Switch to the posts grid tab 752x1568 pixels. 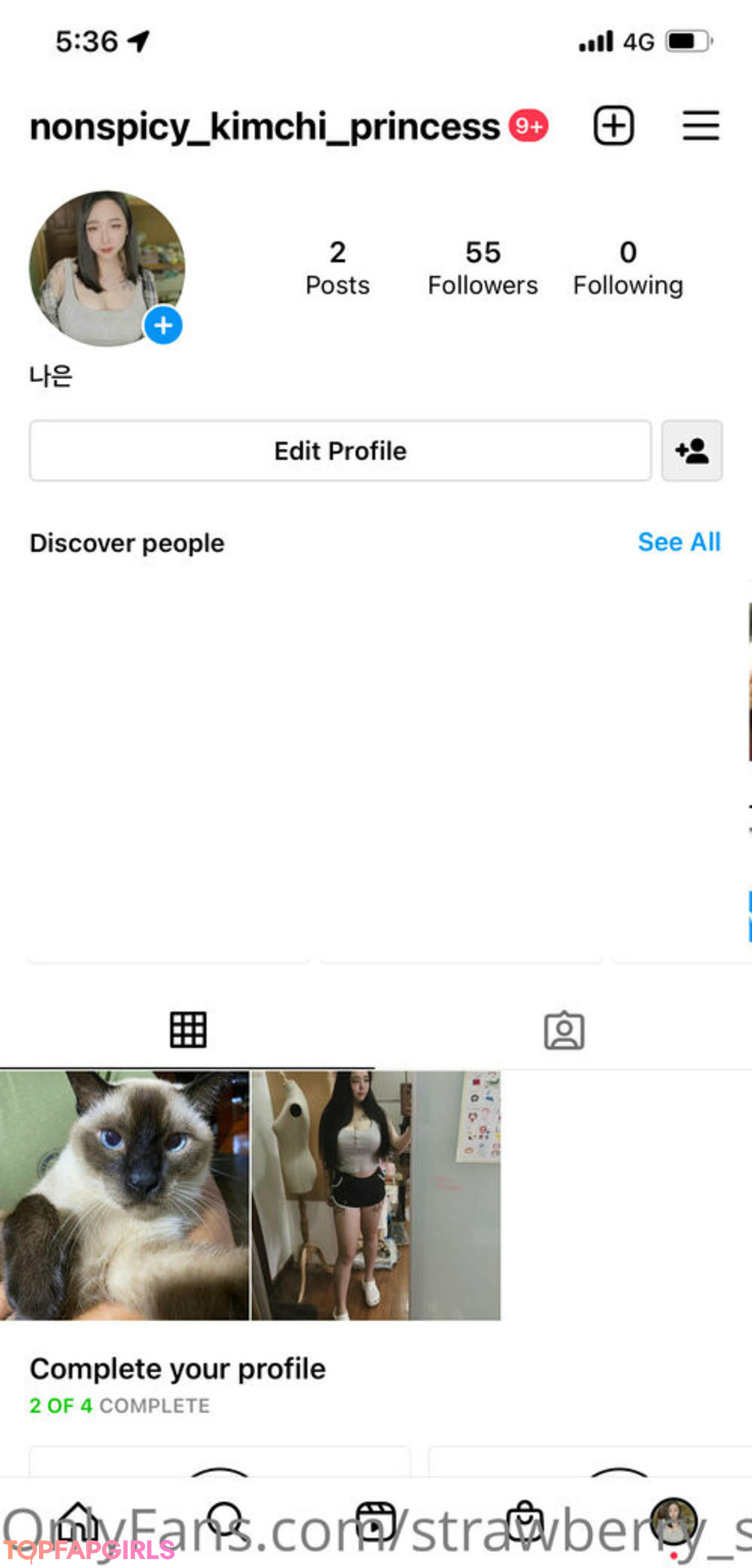188,1030
